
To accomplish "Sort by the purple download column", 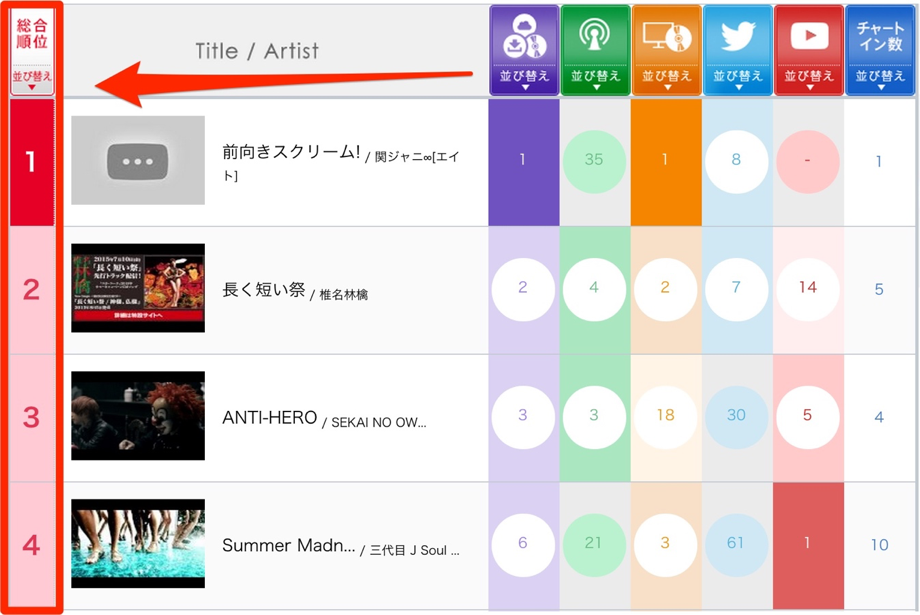I will [525, 78].
